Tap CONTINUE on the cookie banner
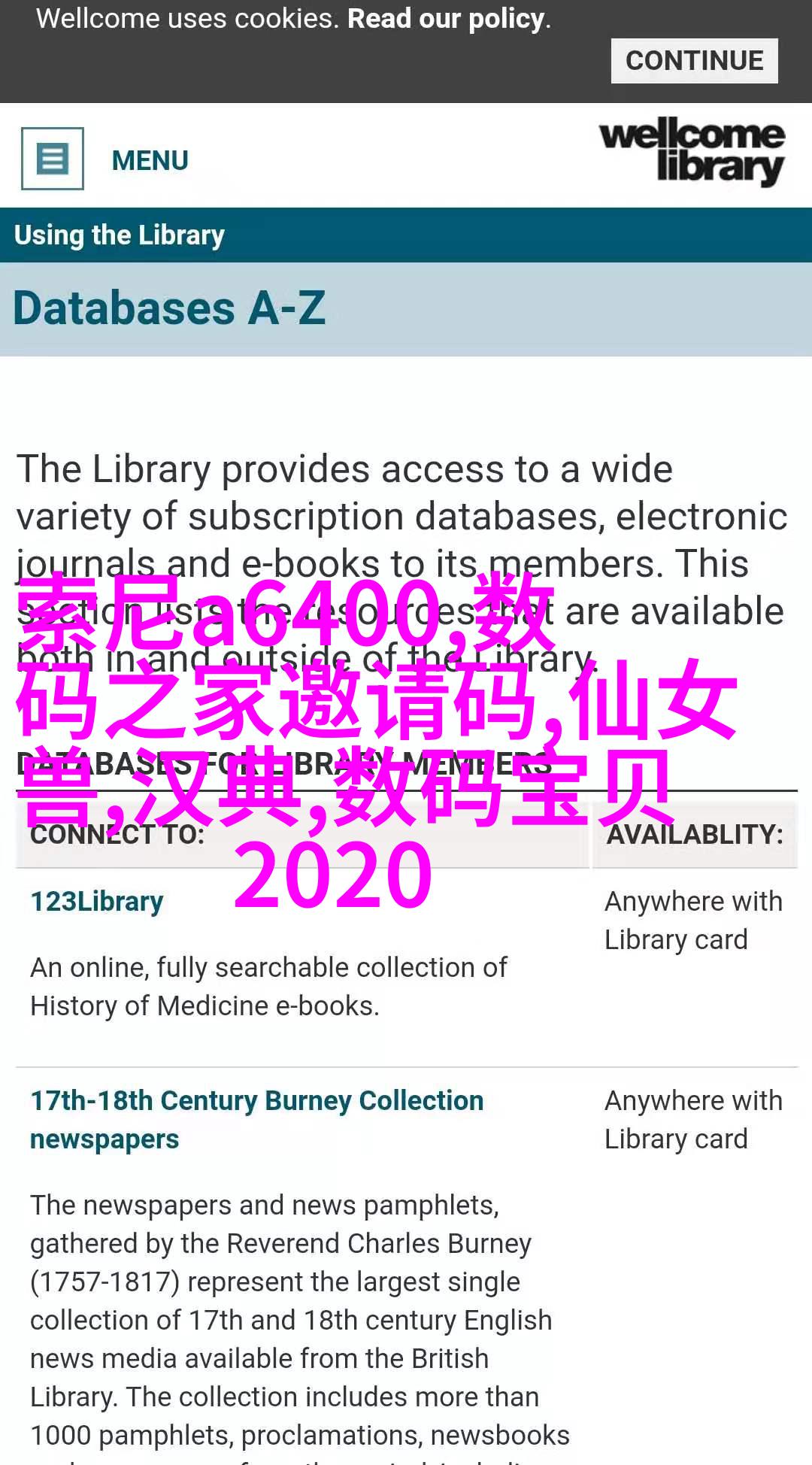The width and height of the screenshot is (812, 1465). tap(694, 61)
